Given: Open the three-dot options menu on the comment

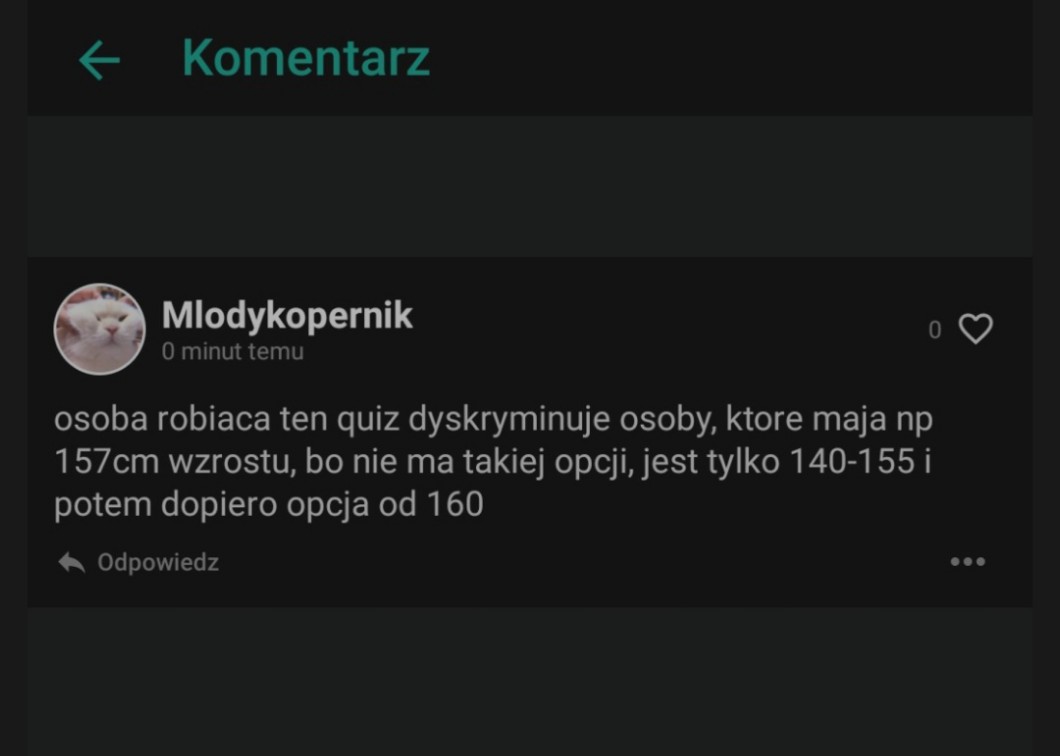Looking at the screenshot, I should click(967, 561).
